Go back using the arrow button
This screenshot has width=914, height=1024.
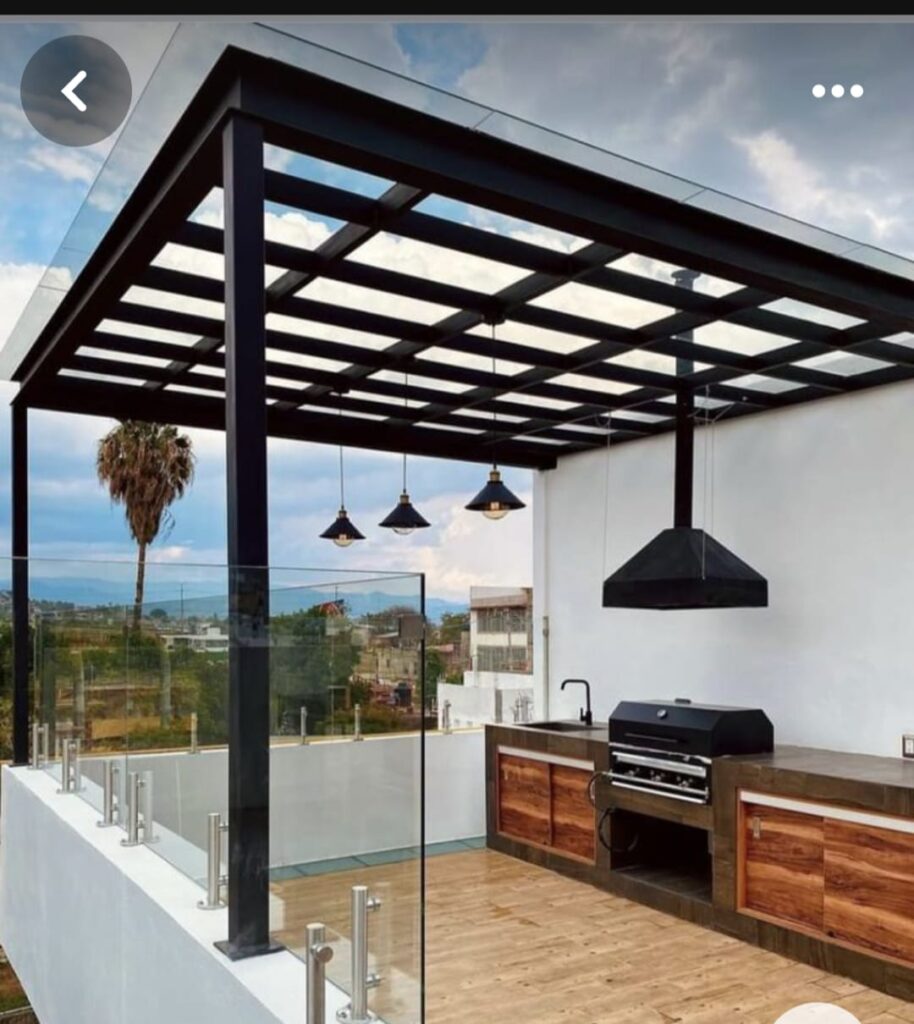[76, 91]
